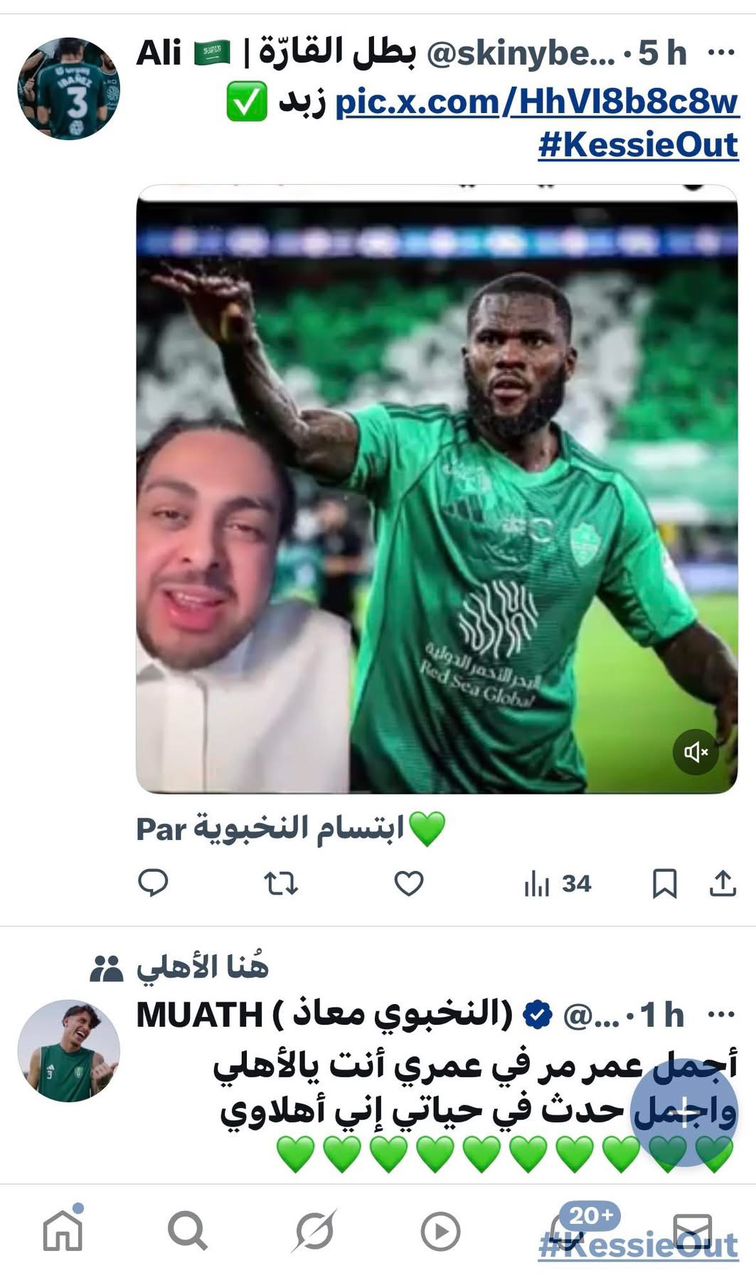Image resolution: width=756 pixels, height=1280 pixels.
Task: Go to the Home tab
Action: (63, 1231)
